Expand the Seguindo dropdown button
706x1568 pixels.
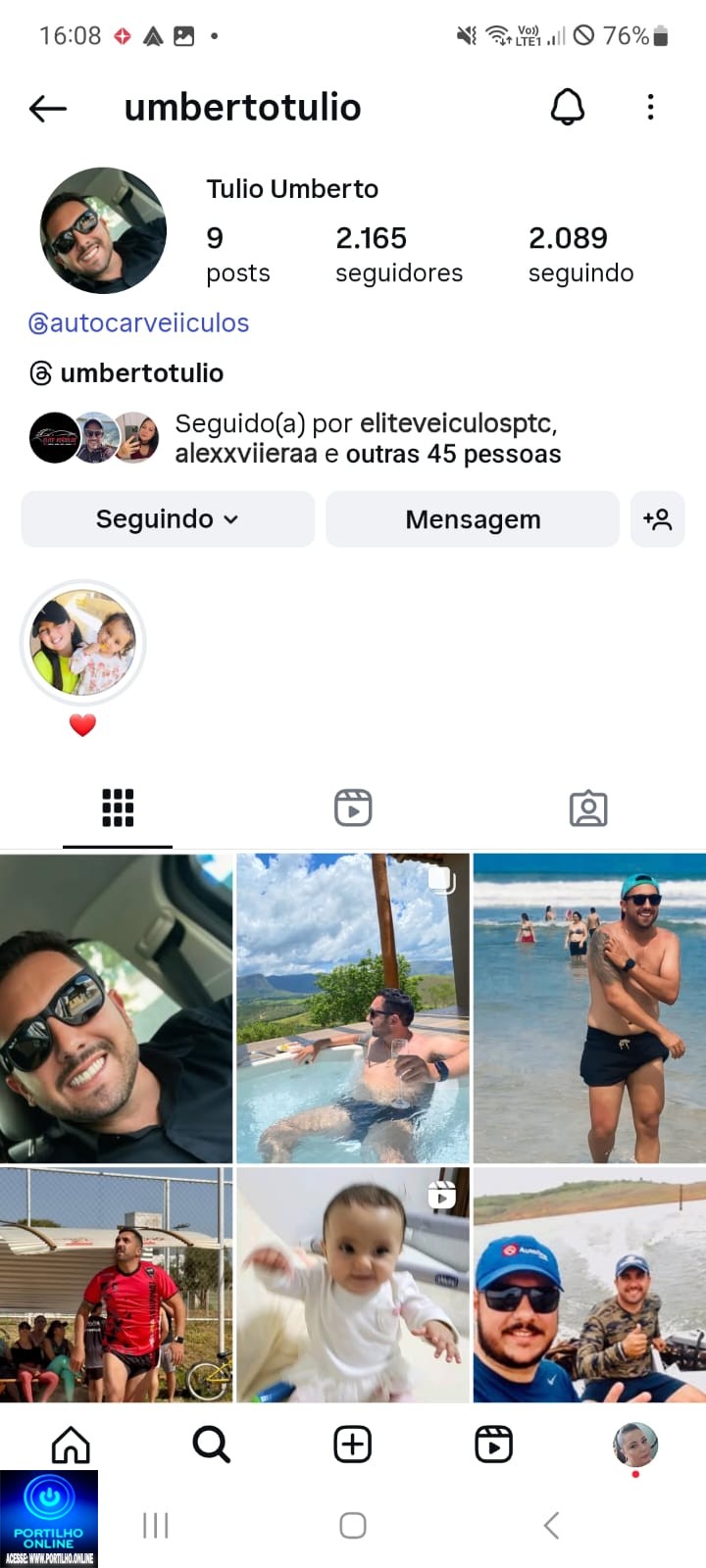(x=168, y=519)
